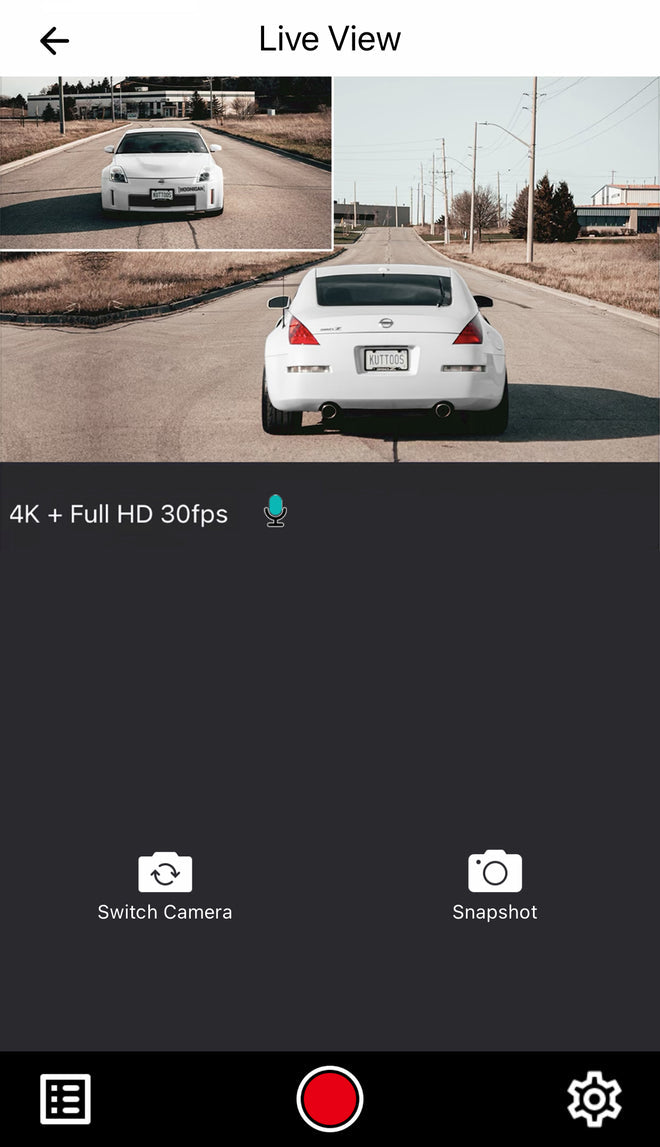Open the file list icon
The image size is (660, 1147).
coord(65,1099)
